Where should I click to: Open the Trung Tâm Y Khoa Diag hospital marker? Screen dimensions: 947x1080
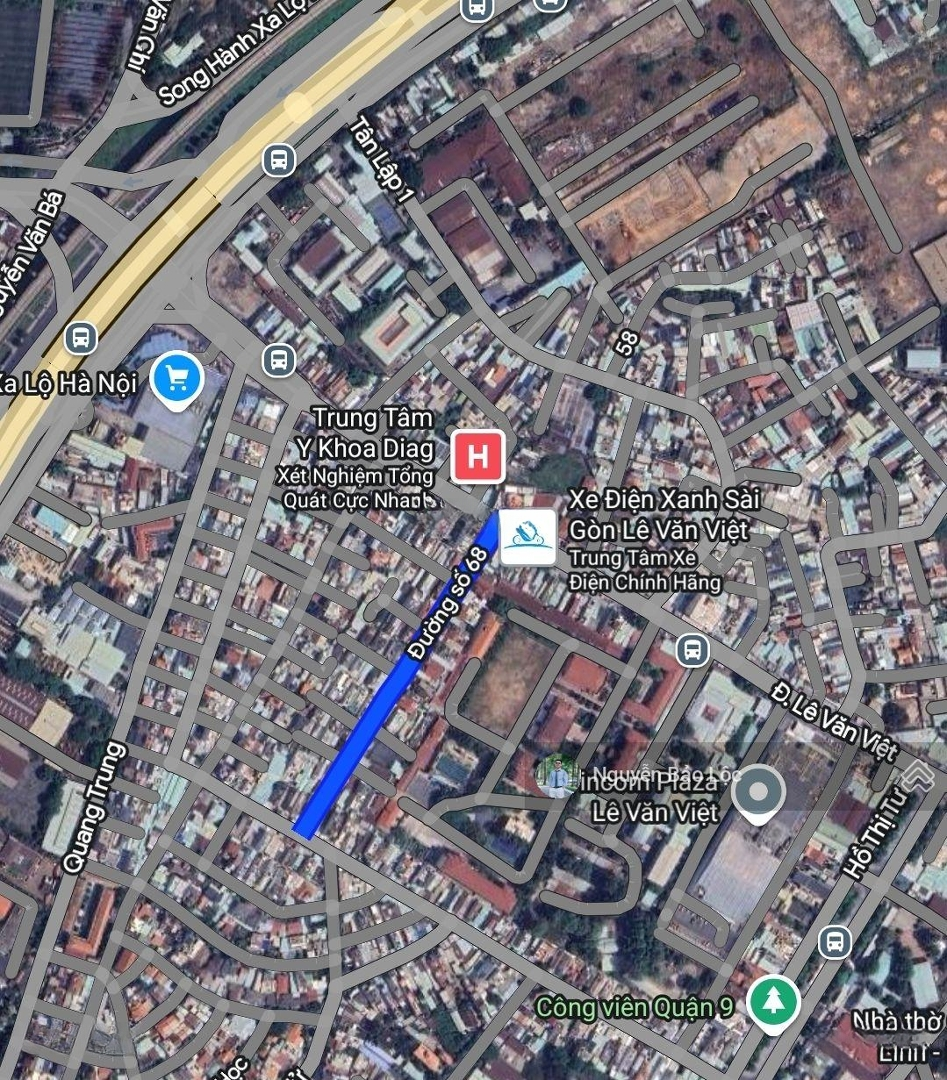click(x=478, y=458)
